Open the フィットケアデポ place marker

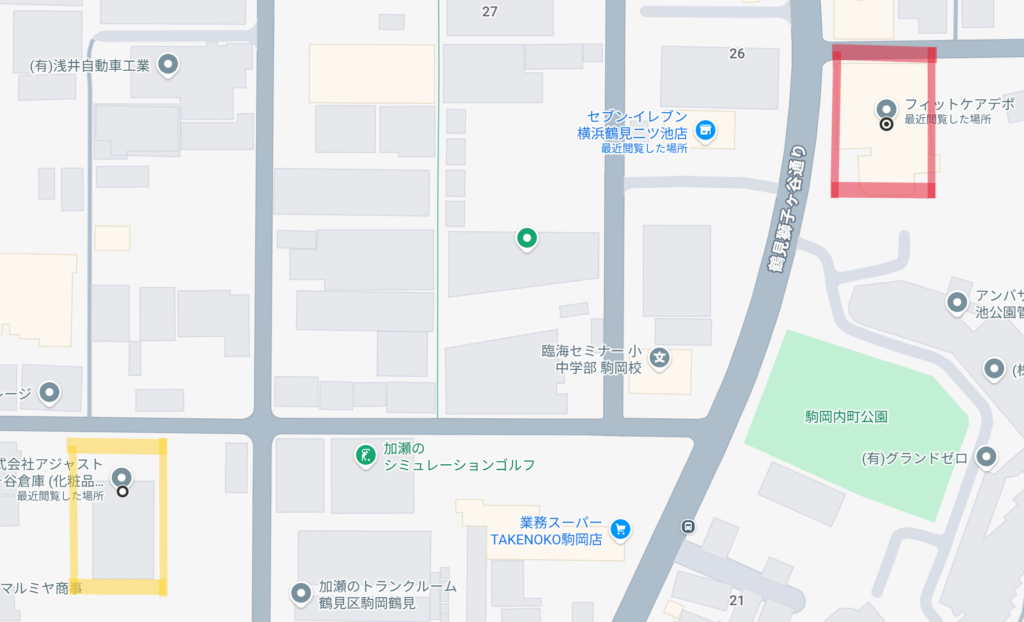tap(885, 108)
